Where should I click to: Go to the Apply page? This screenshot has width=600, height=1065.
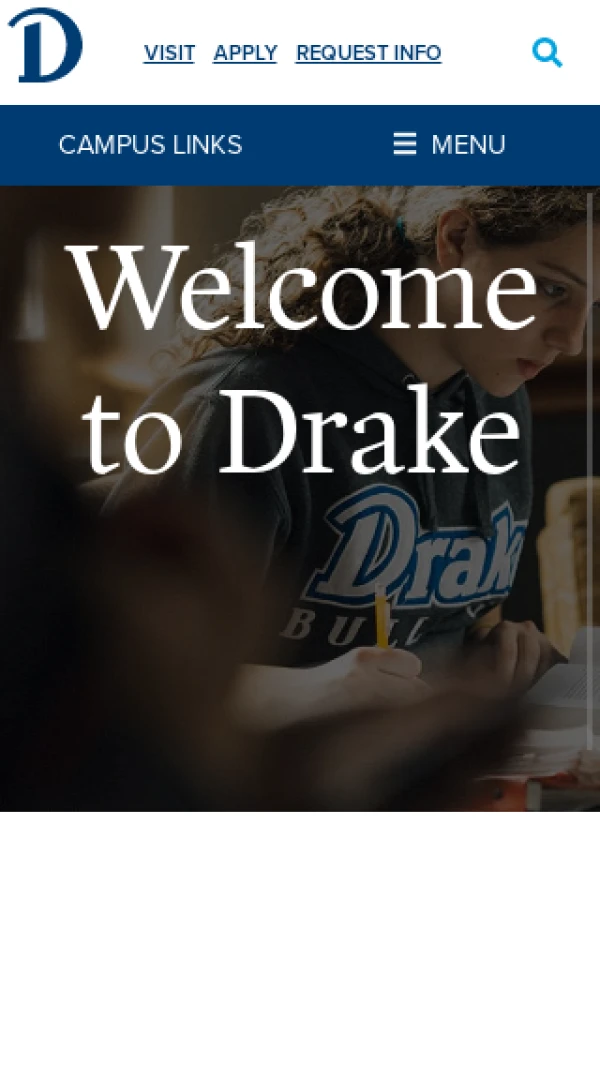tap(245, 53)
